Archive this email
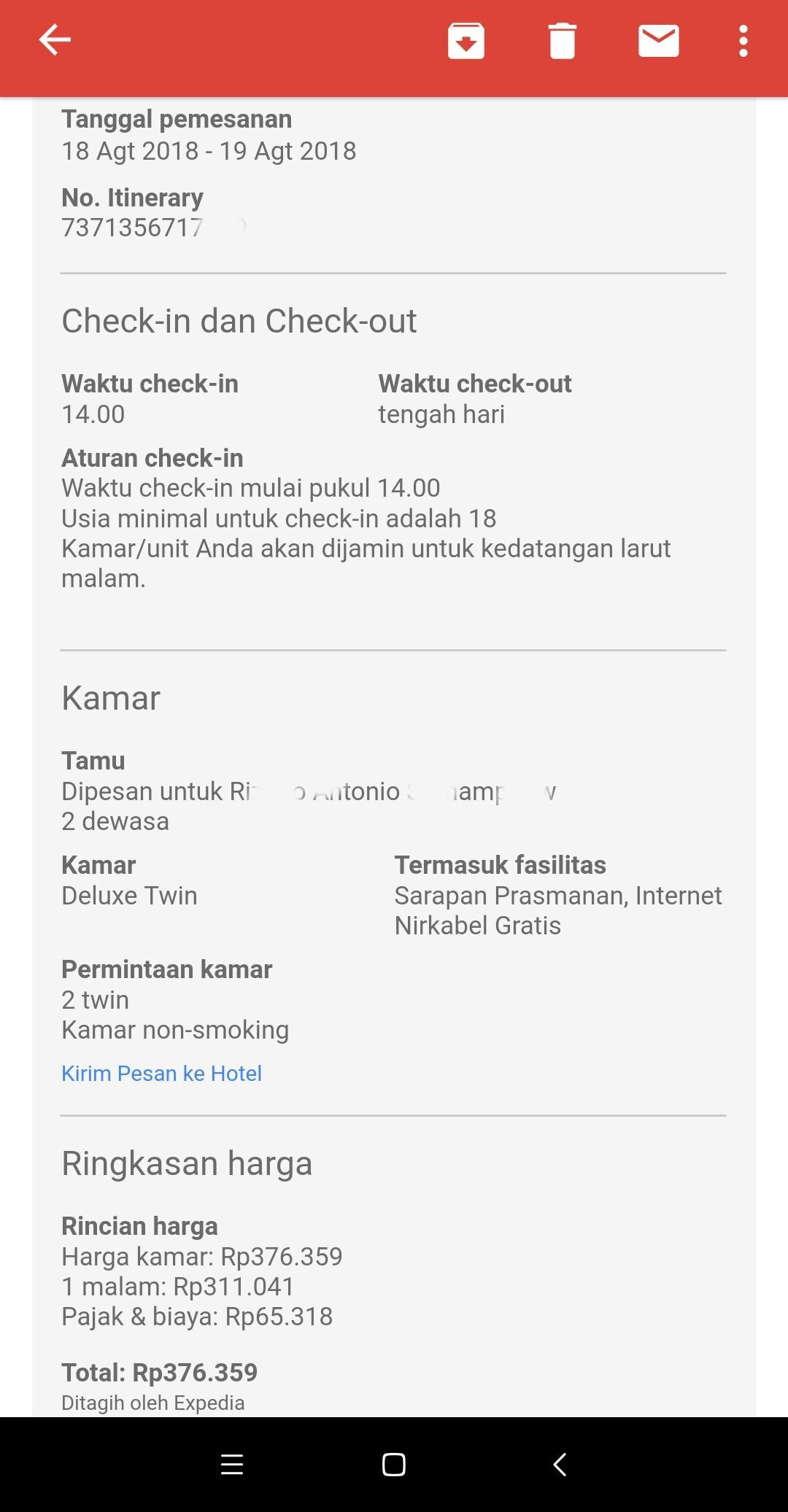 466,41
